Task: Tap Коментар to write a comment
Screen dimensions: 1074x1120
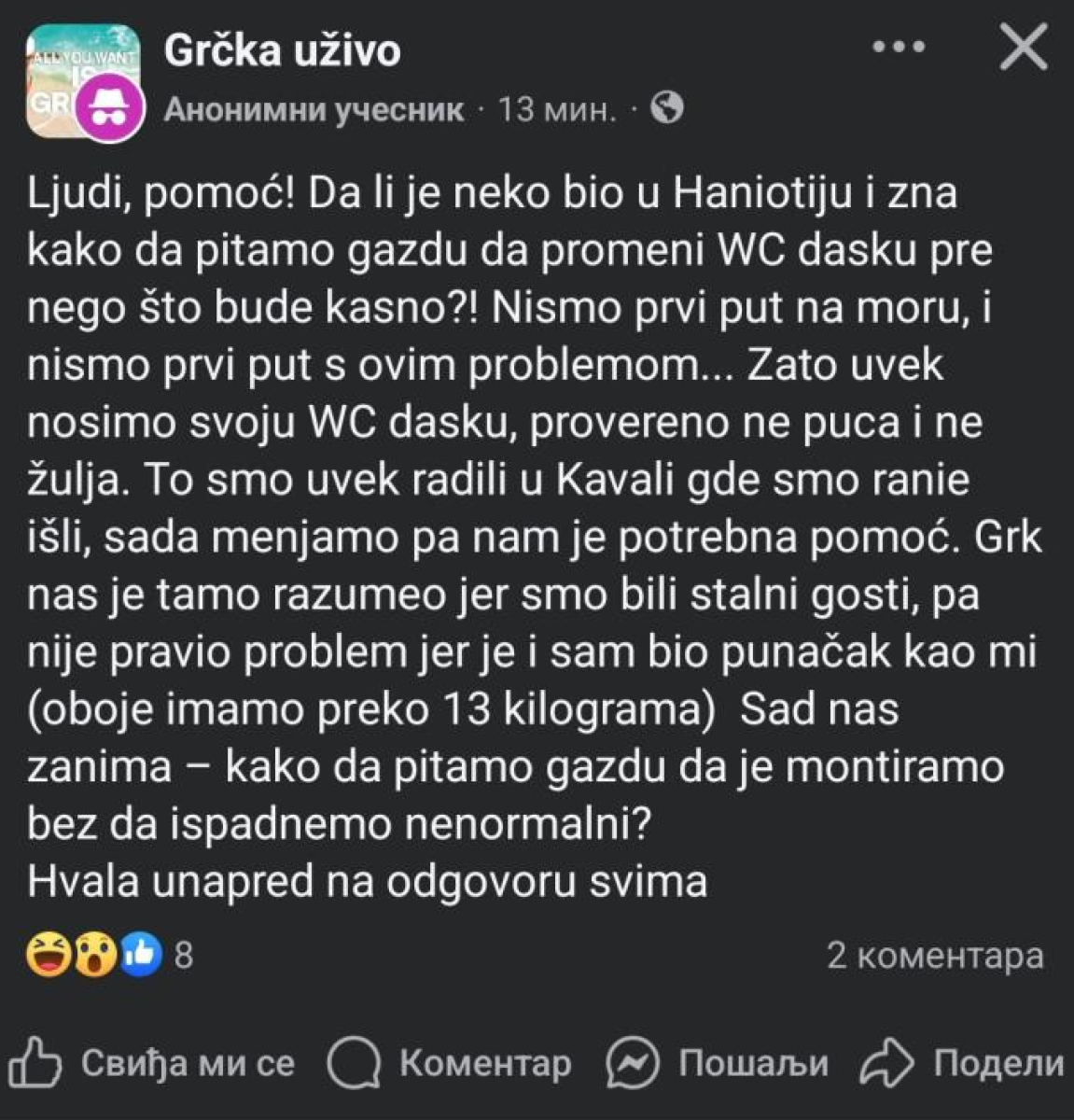Action: tap(450, 1062)
